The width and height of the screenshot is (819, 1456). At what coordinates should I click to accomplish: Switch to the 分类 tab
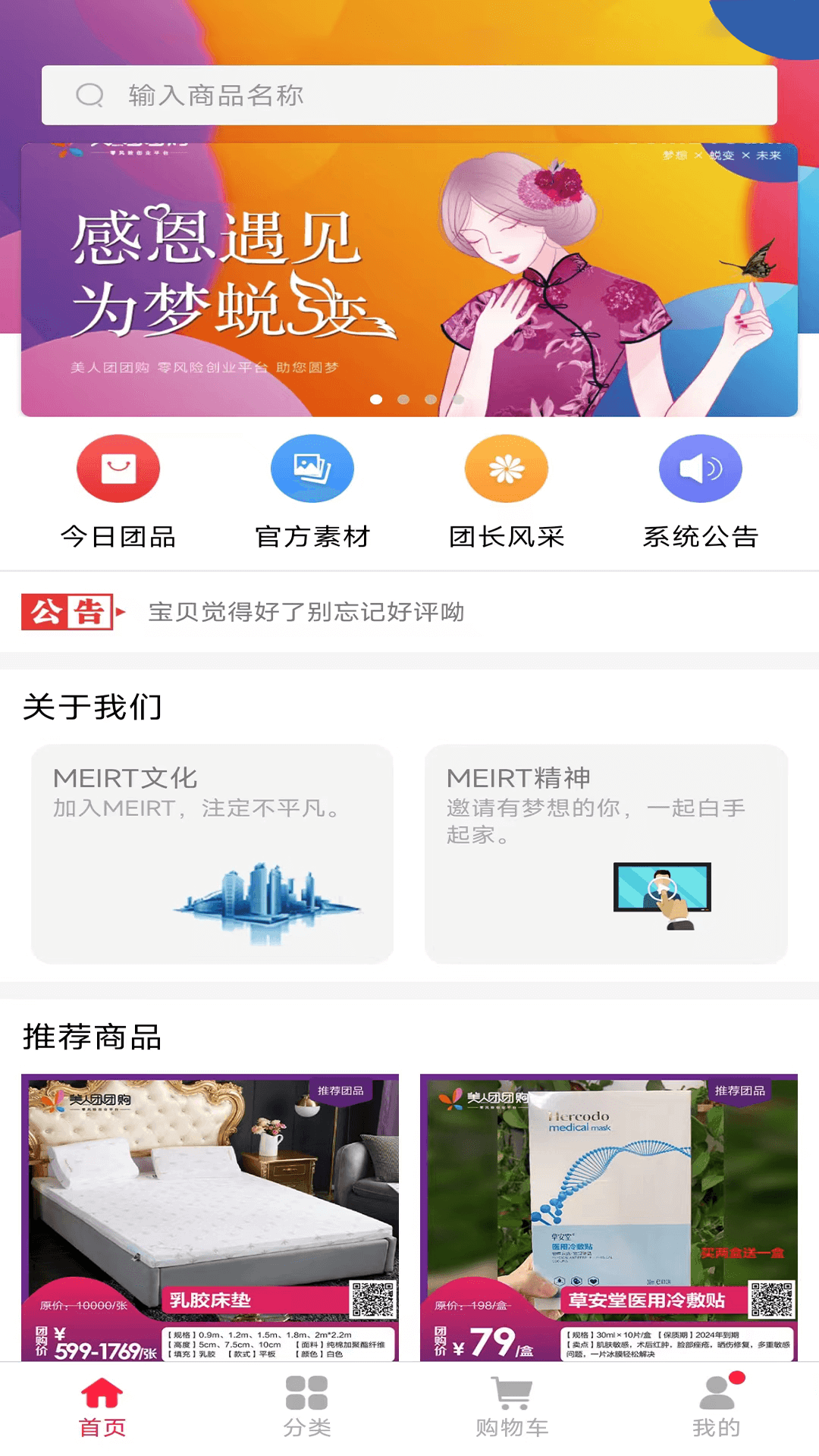pyautogui.click(x=307, y=1407)
